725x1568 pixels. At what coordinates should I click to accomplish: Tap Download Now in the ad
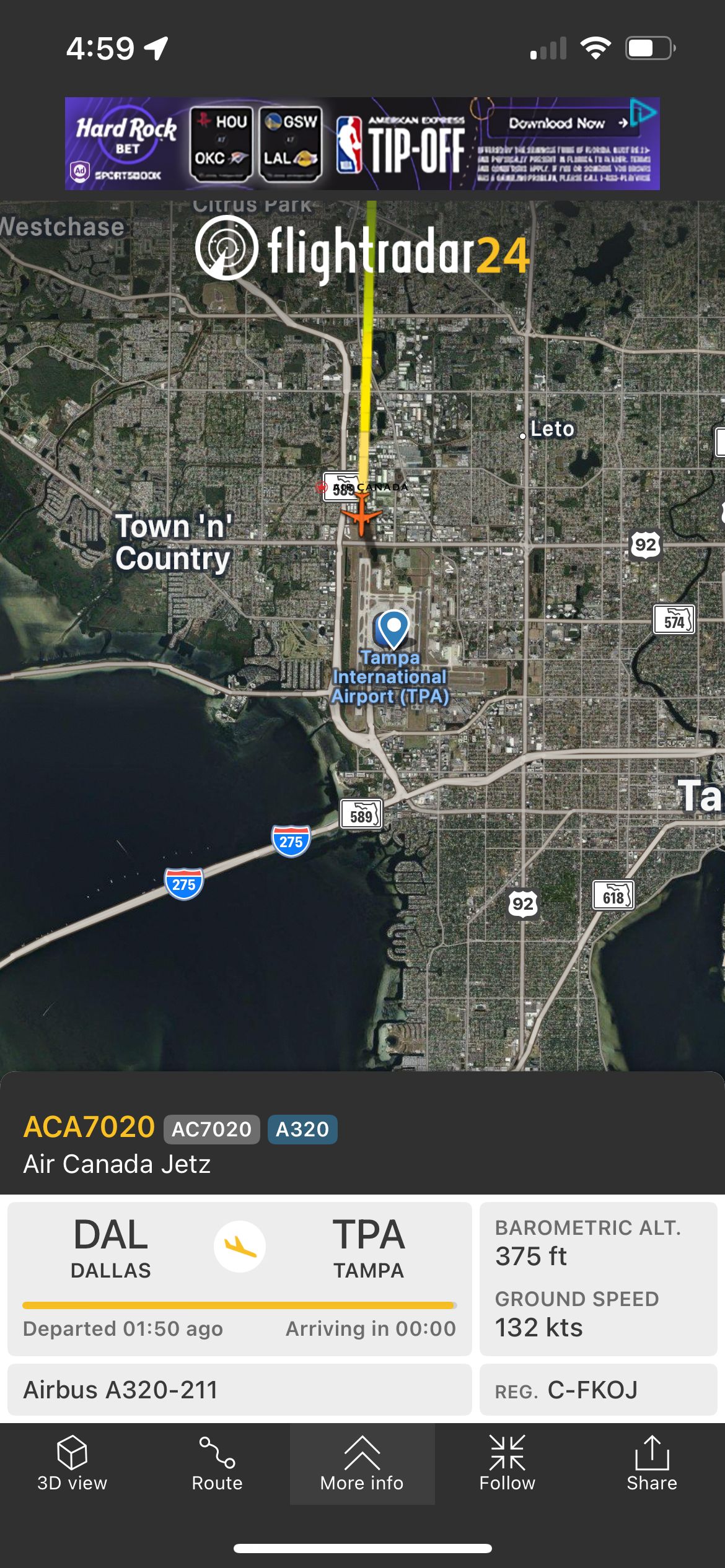tap(559, 123)
